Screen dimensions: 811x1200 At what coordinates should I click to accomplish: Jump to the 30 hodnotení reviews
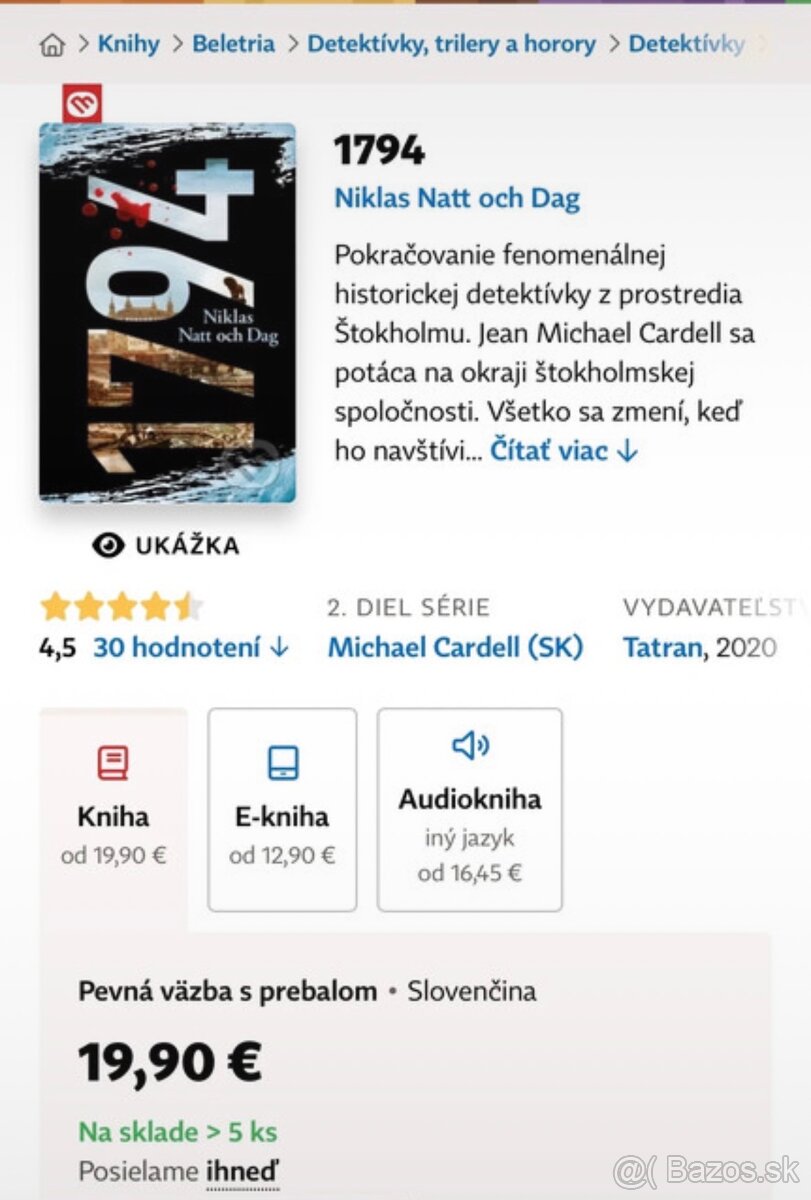coord(190,647)
